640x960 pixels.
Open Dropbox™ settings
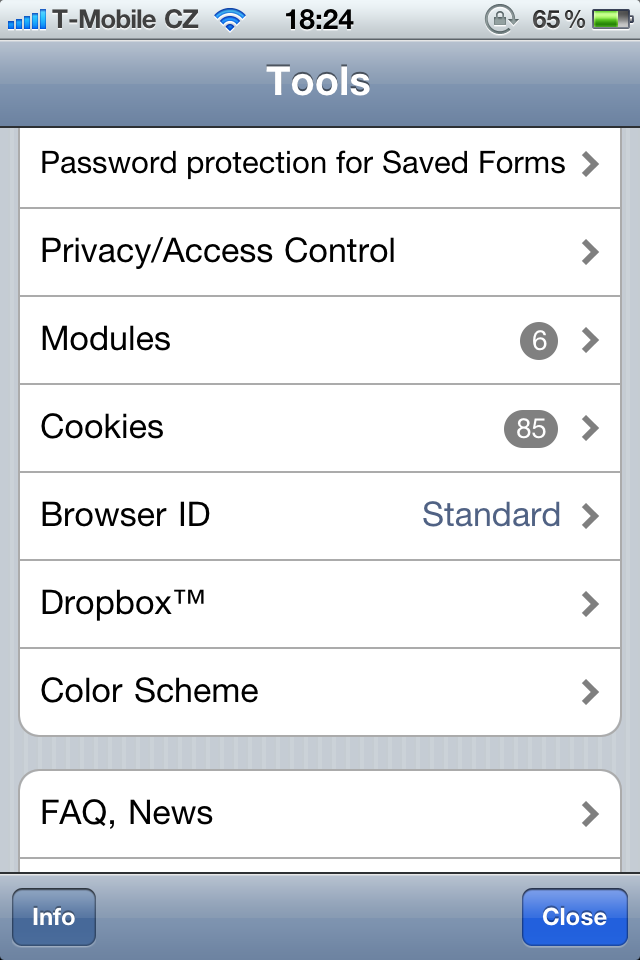[320, 604]
